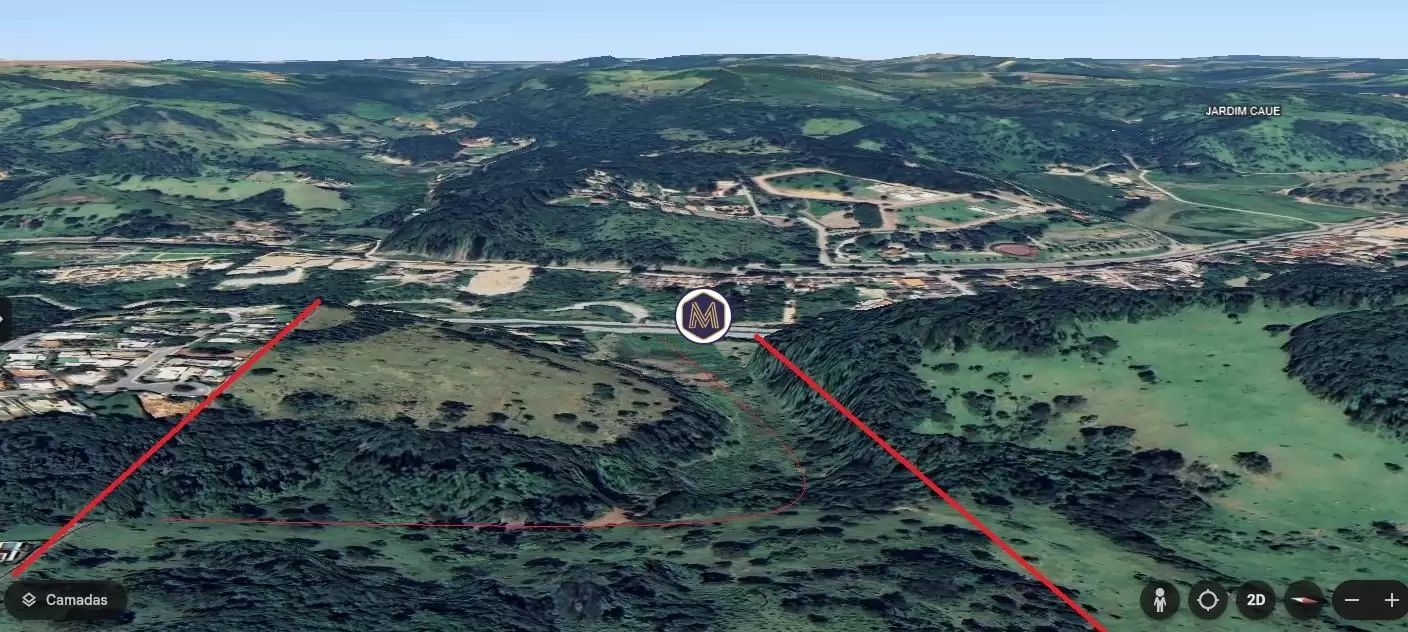Open the Camadas layers menu

point(65,600)
